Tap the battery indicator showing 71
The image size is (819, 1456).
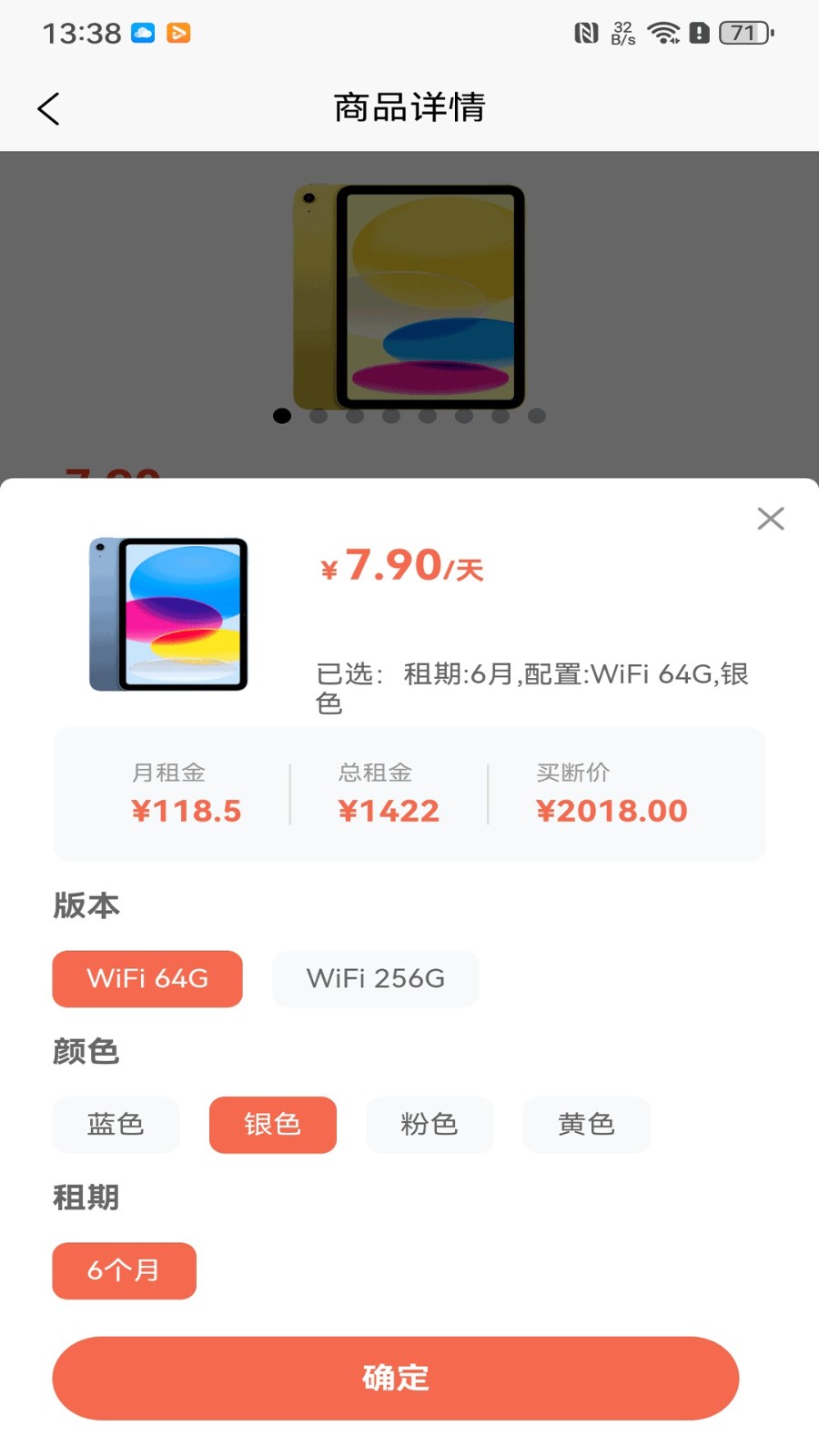742,33
